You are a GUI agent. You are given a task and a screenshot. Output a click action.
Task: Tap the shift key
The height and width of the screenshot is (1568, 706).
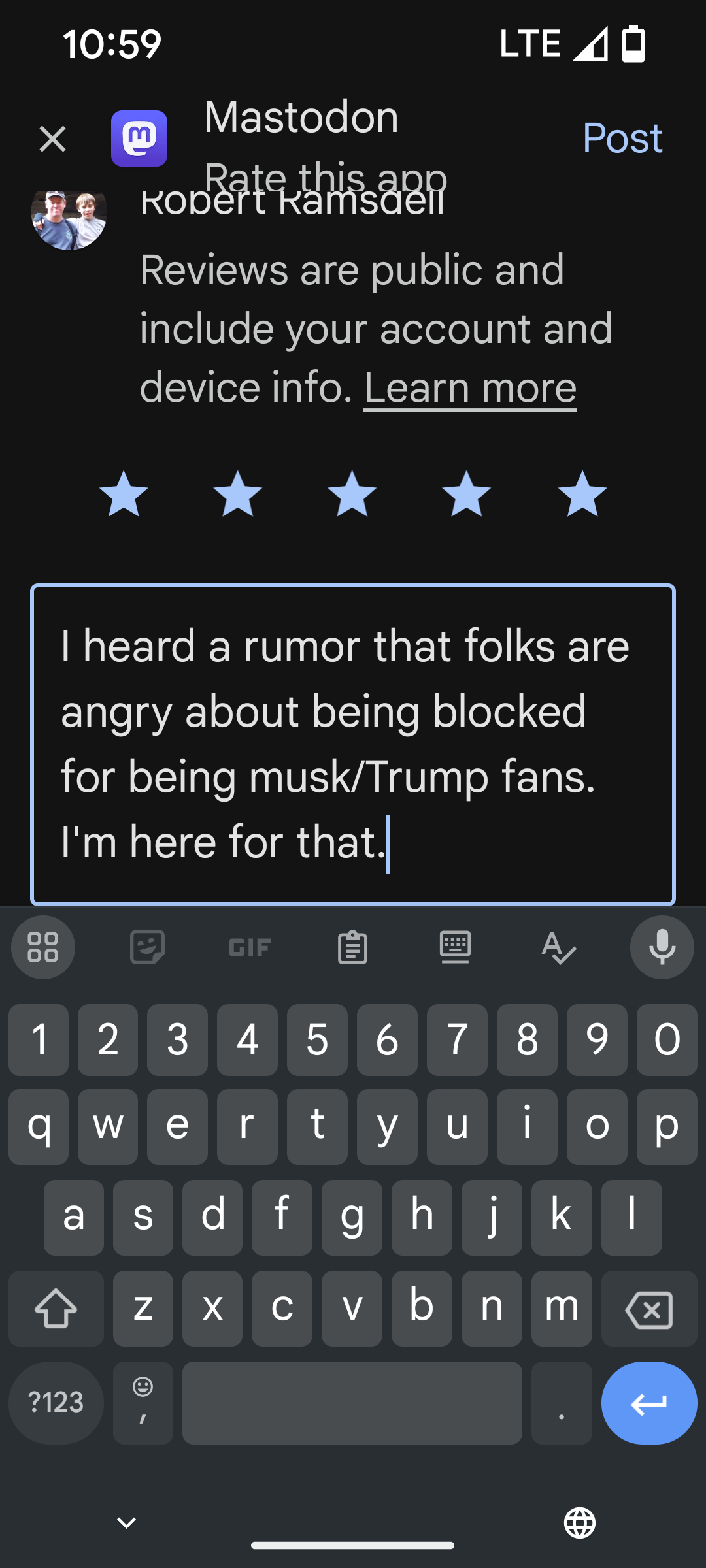(x=56, y=1309)
